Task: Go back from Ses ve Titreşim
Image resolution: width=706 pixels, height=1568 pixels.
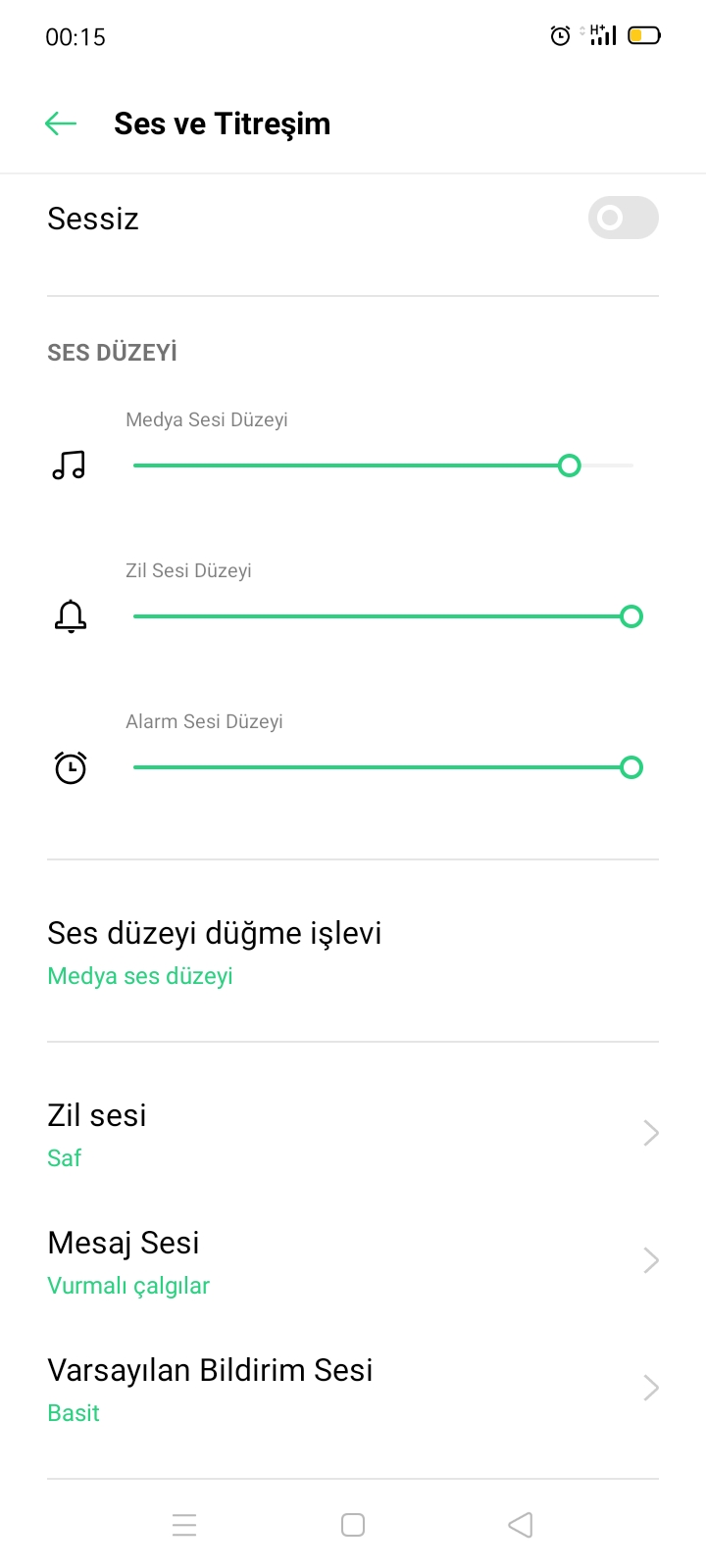Action: point(61,123)
